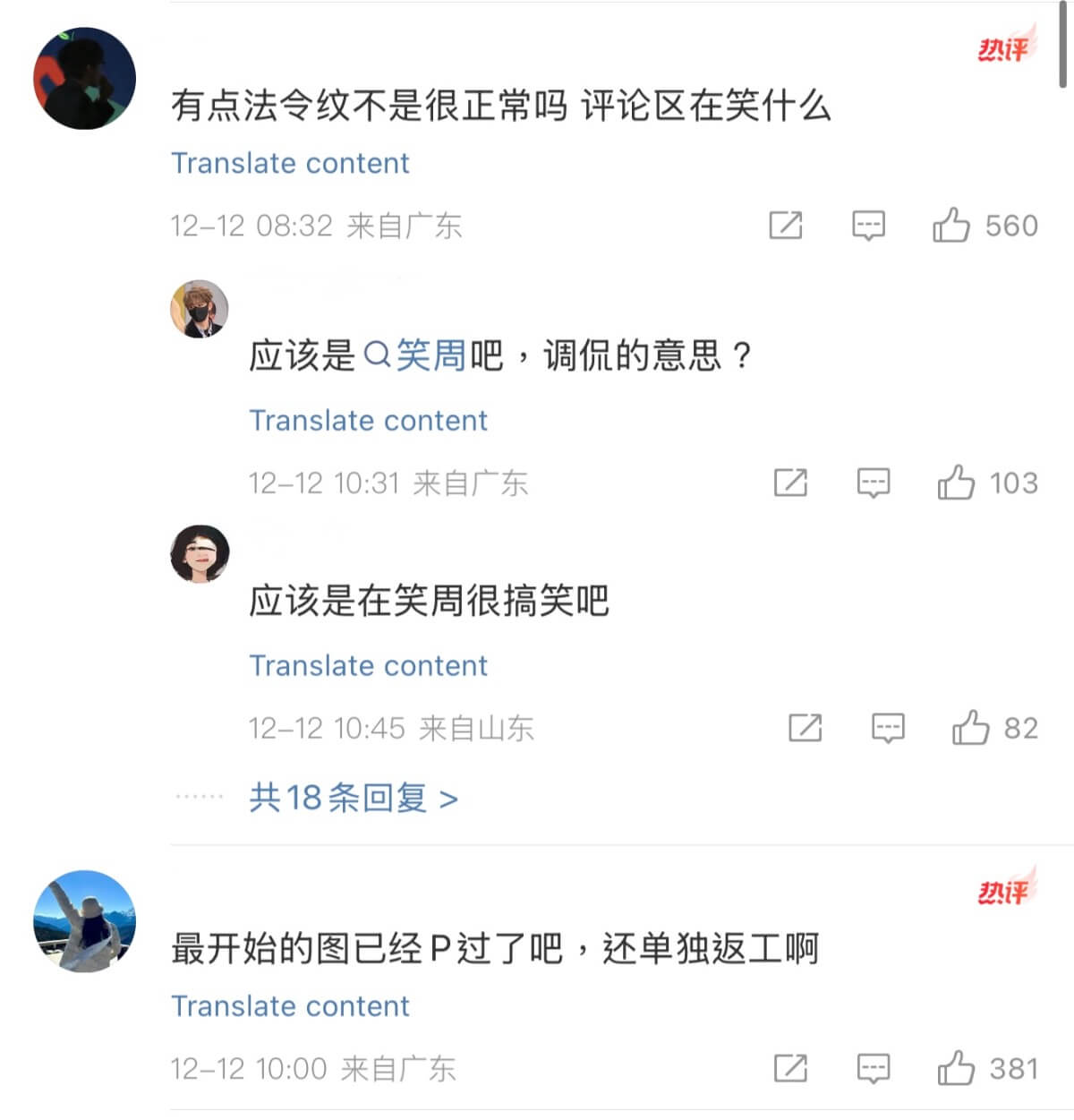Like the comment with 560 likes
The width and height of the screenshot is (1074, 1120).
[x=950, y=226]
